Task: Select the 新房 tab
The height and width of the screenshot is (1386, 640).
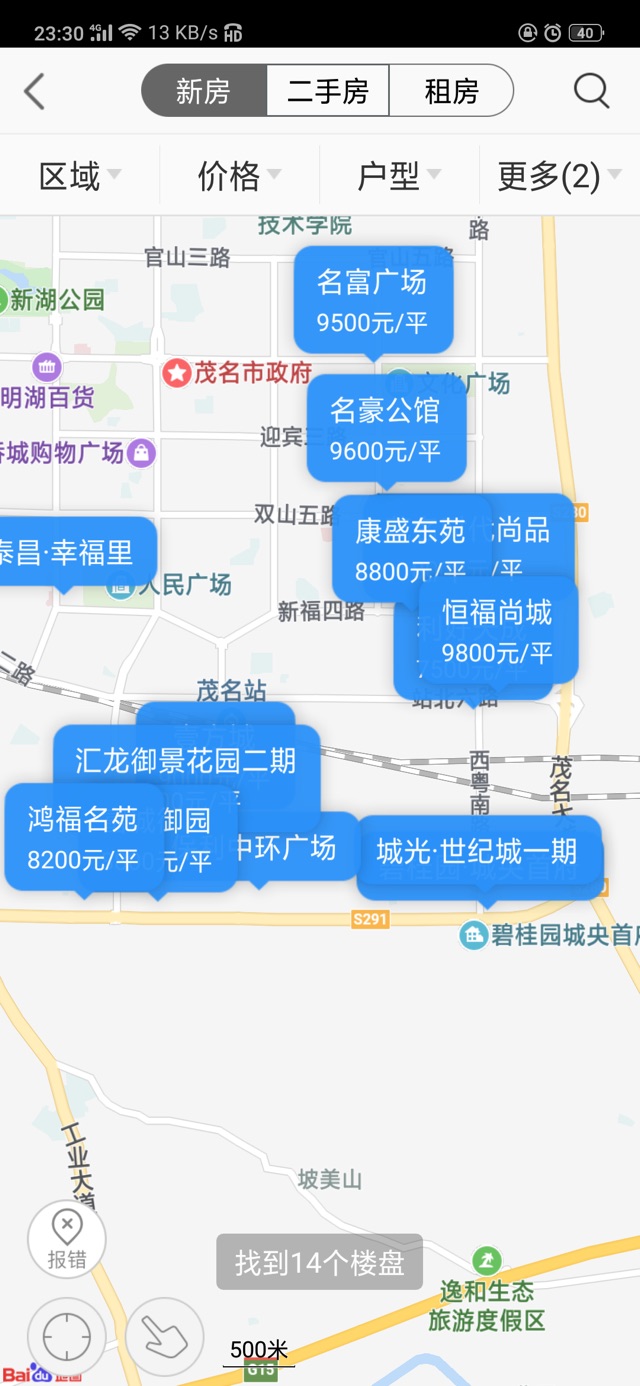Action: pos(204,91)
